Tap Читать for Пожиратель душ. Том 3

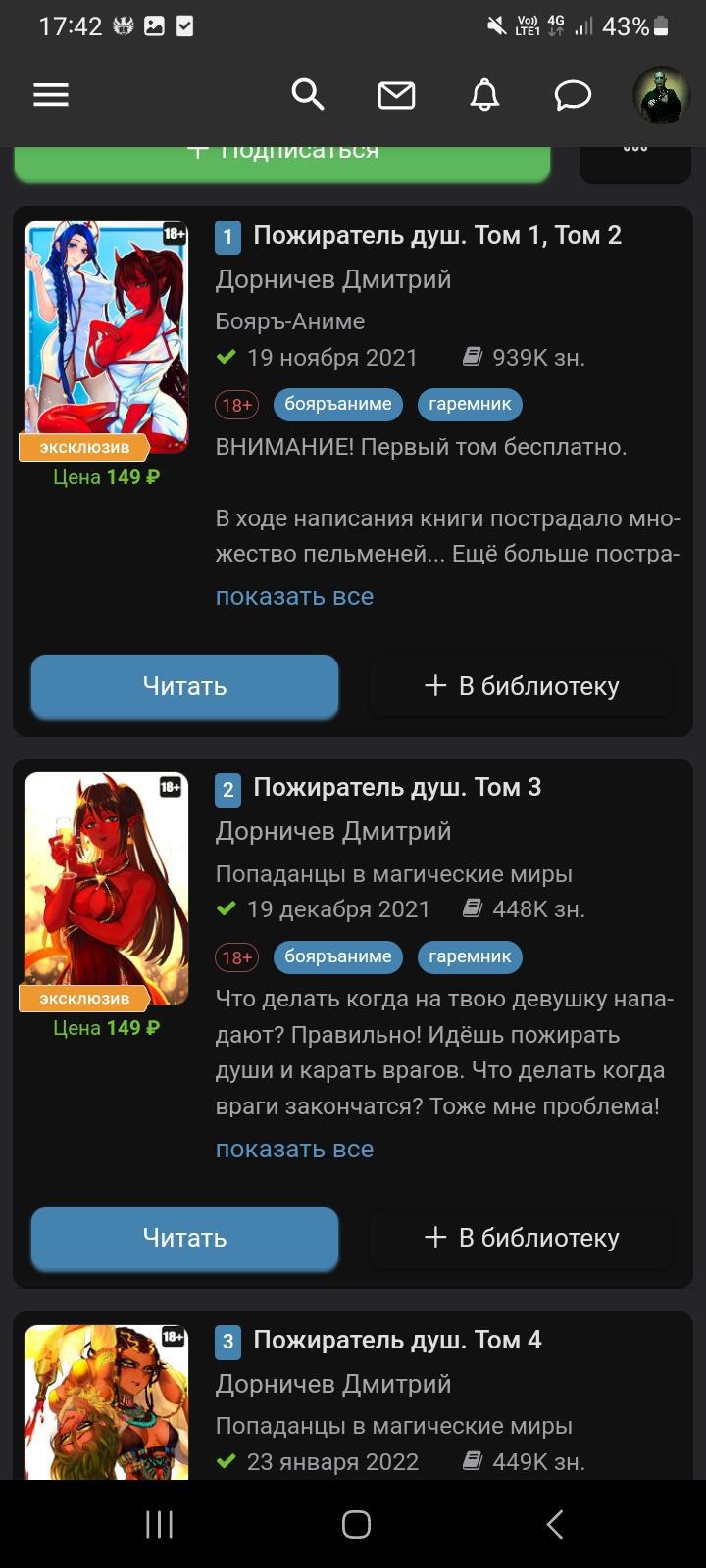[184, 1238]
